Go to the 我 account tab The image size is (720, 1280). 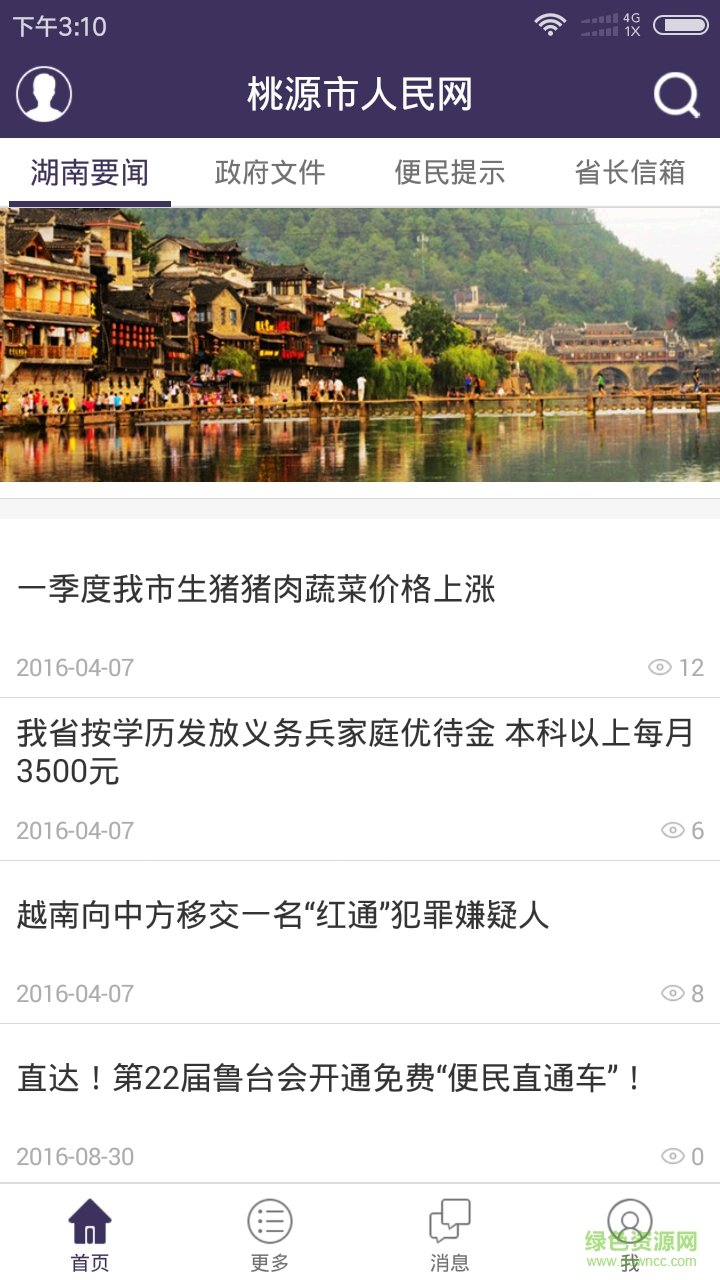pos(630,1234)
